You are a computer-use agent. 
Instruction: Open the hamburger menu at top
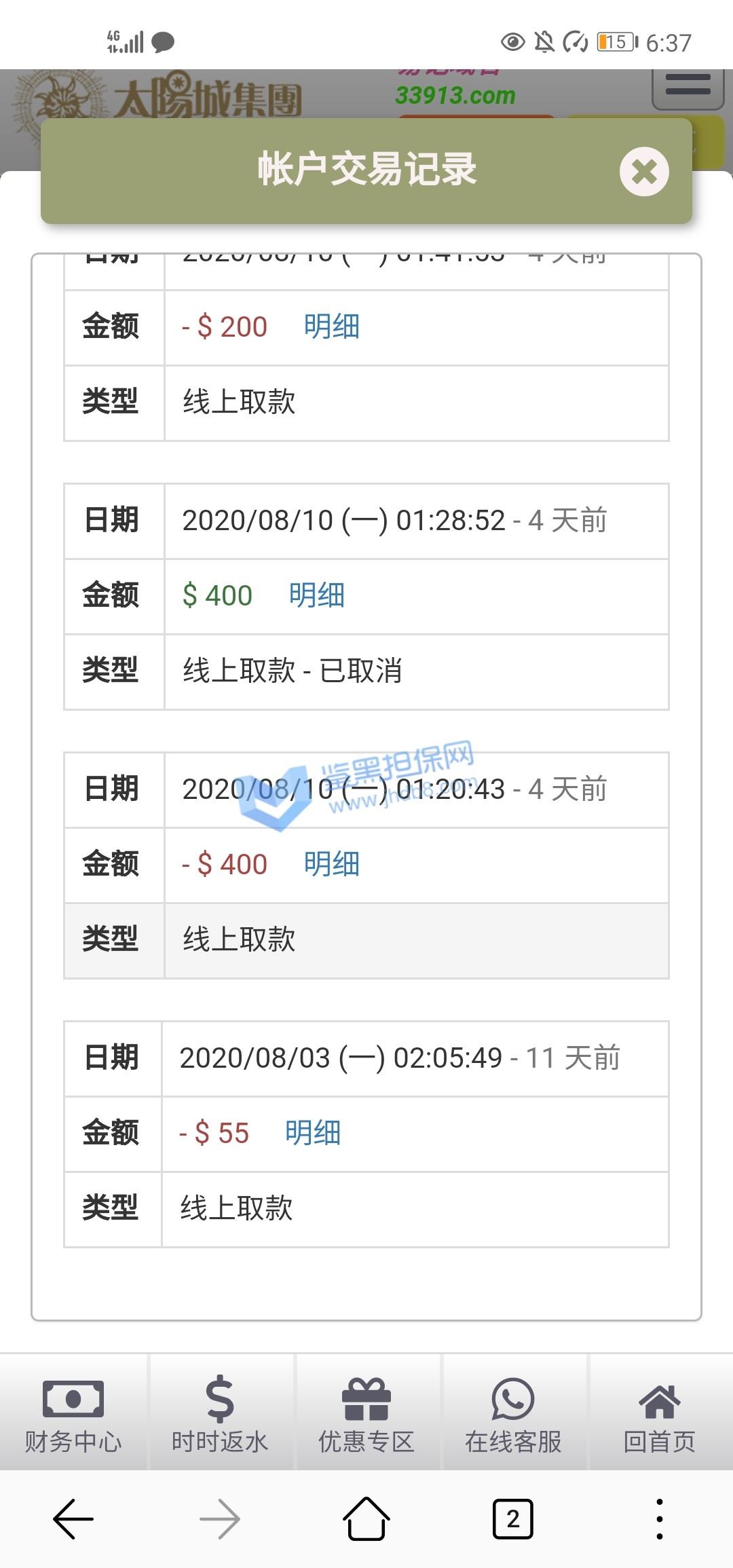pos(688,86)
